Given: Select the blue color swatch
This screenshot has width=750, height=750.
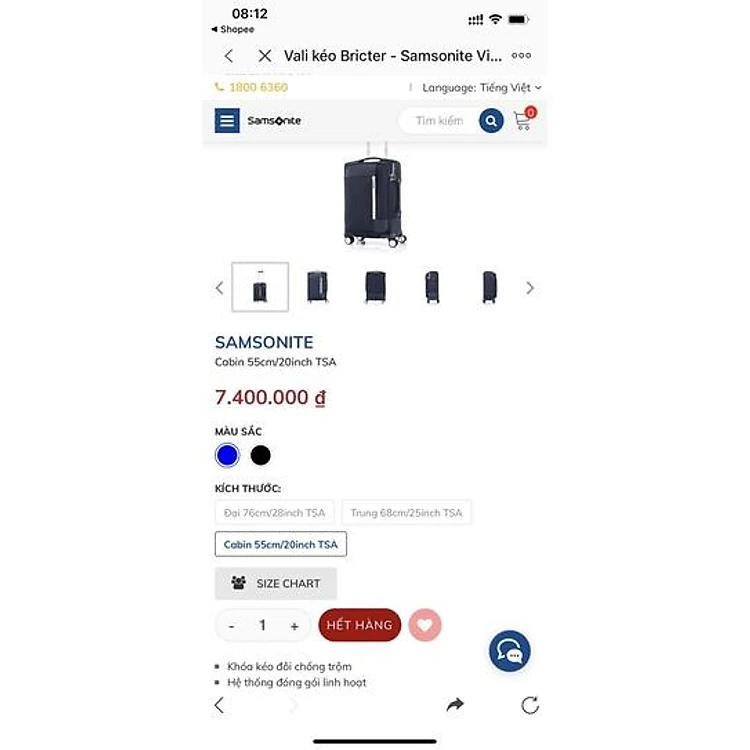Looking at the screenshot, I should [227, 456].
